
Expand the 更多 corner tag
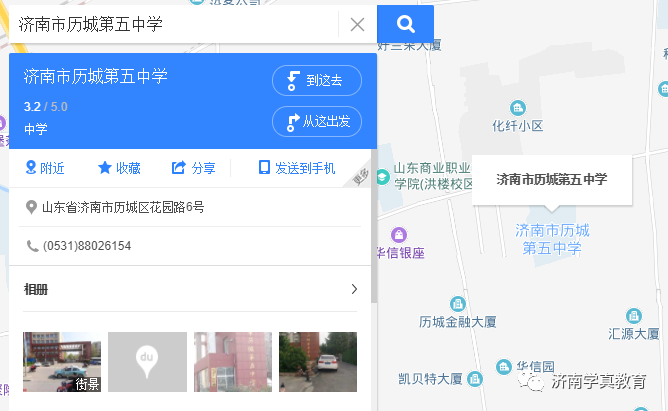[361, 175]
